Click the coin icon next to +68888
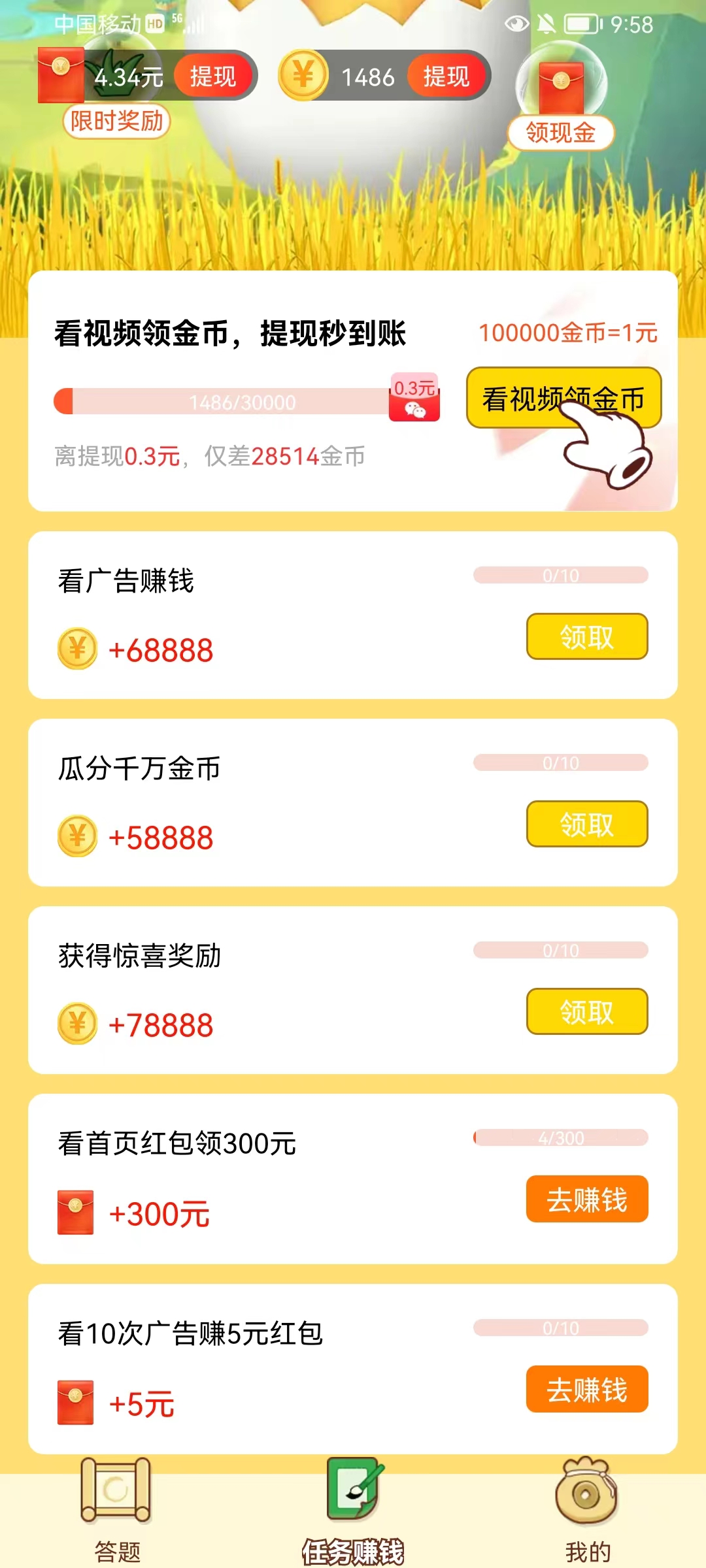 [78, 647]
